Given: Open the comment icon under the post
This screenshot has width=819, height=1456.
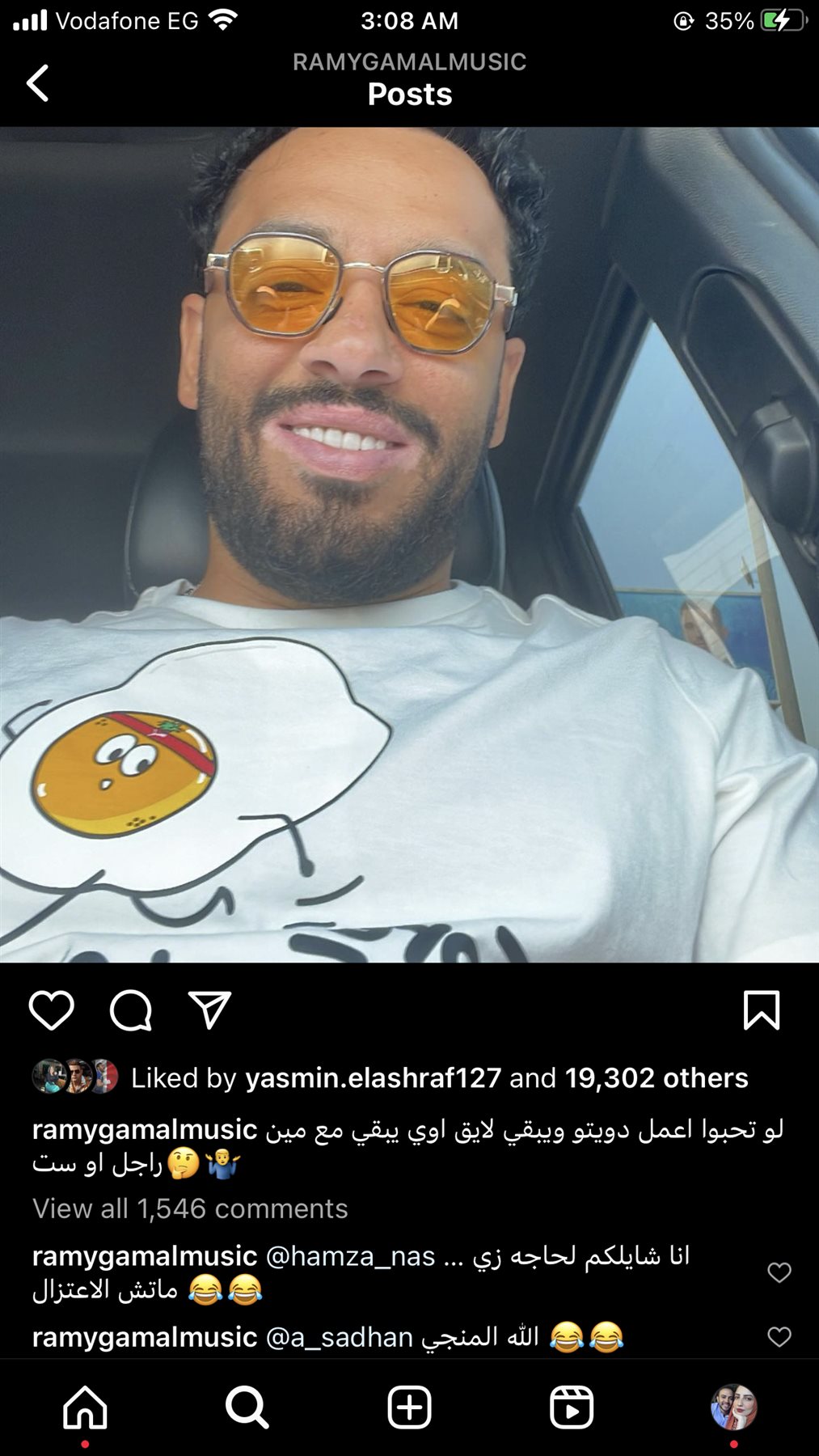Looking at the screenshot, I should pyautogui.click(x=131, y=1010).
